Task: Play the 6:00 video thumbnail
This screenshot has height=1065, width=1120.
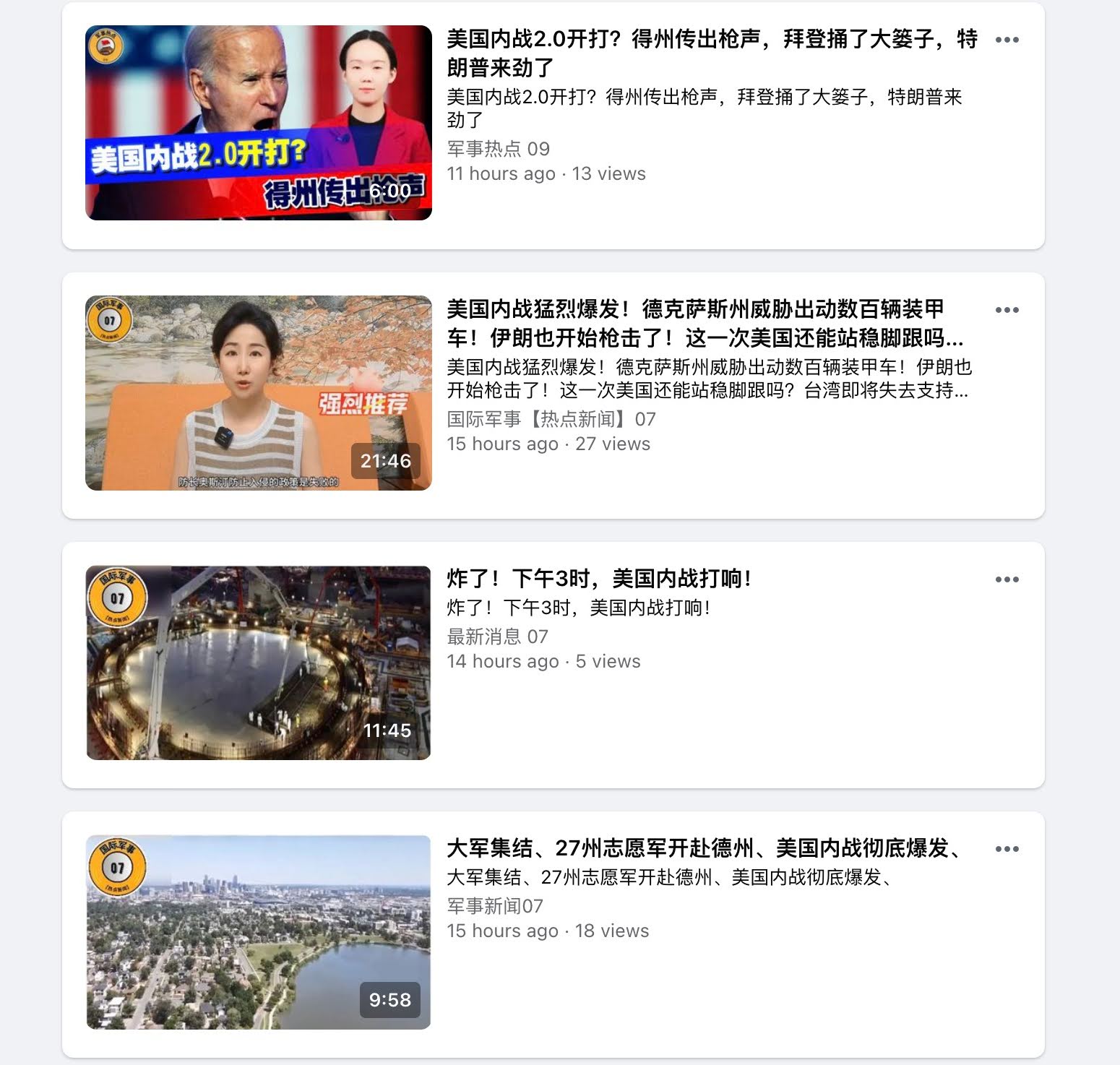Action: pyautogui.click(x=258, y=123)
